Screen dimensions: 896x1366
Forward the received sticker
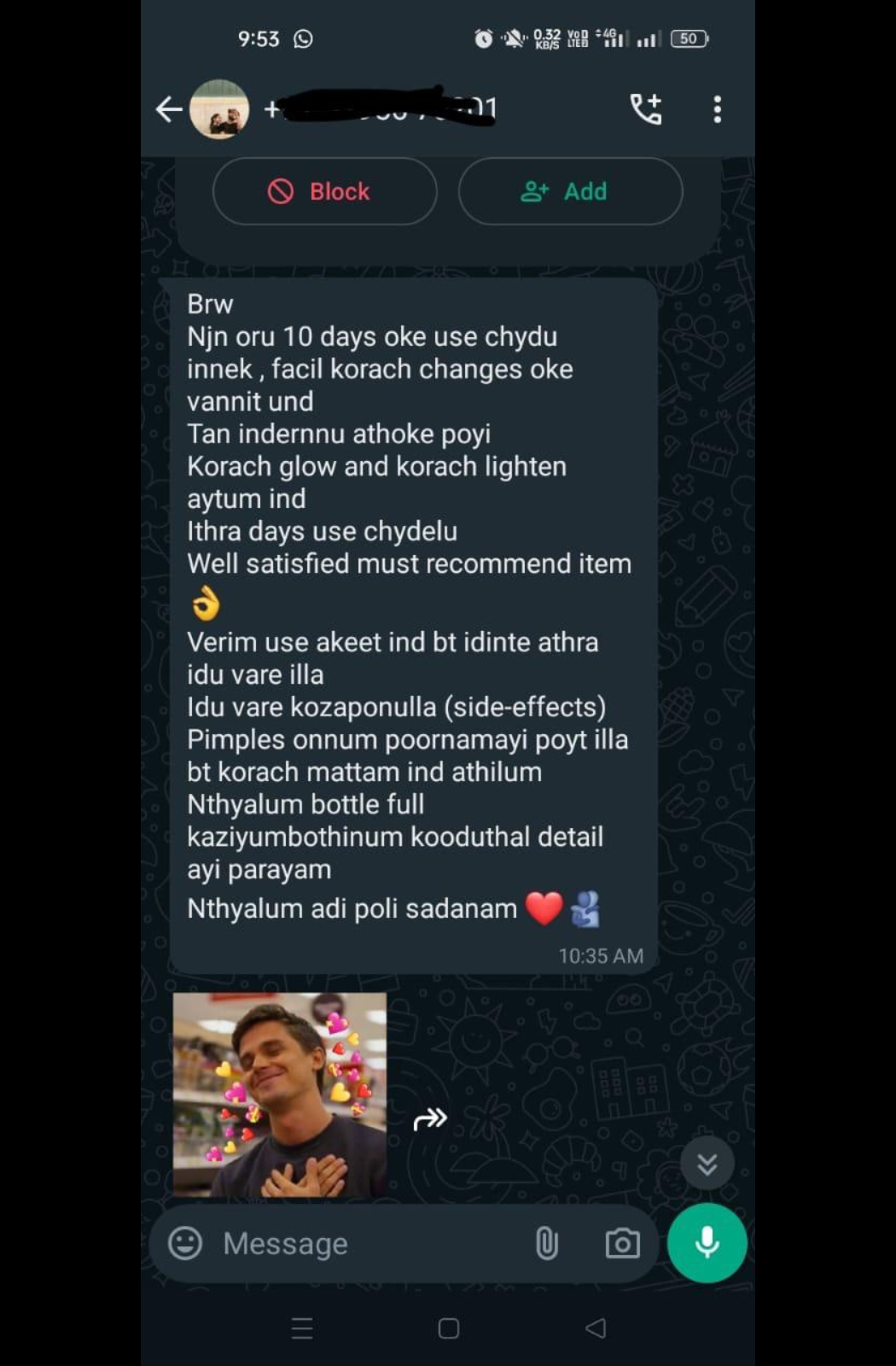click(430, 1118)
